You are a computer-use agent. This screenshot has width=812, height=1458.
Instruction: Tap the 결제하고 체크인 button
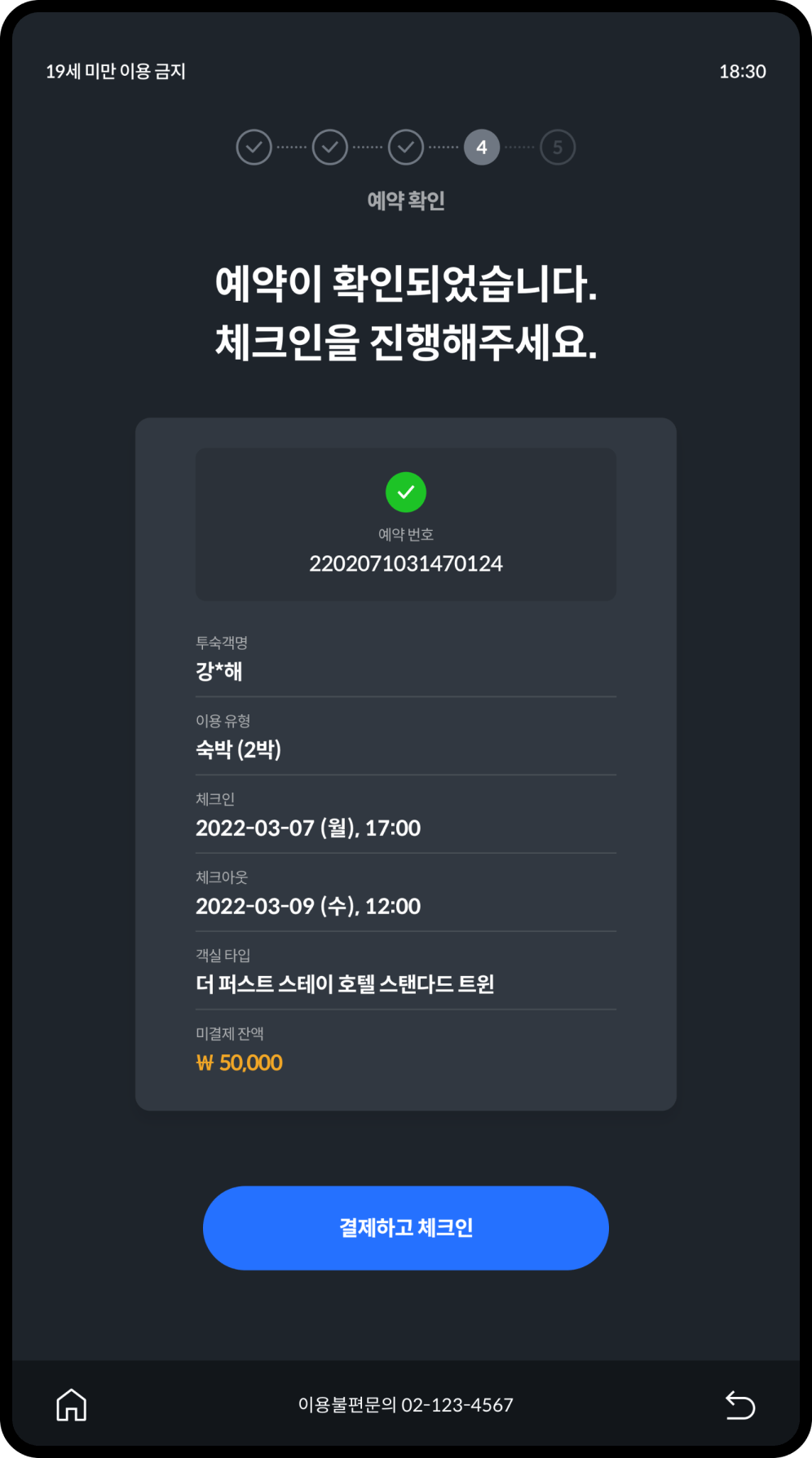(405, 1227)
